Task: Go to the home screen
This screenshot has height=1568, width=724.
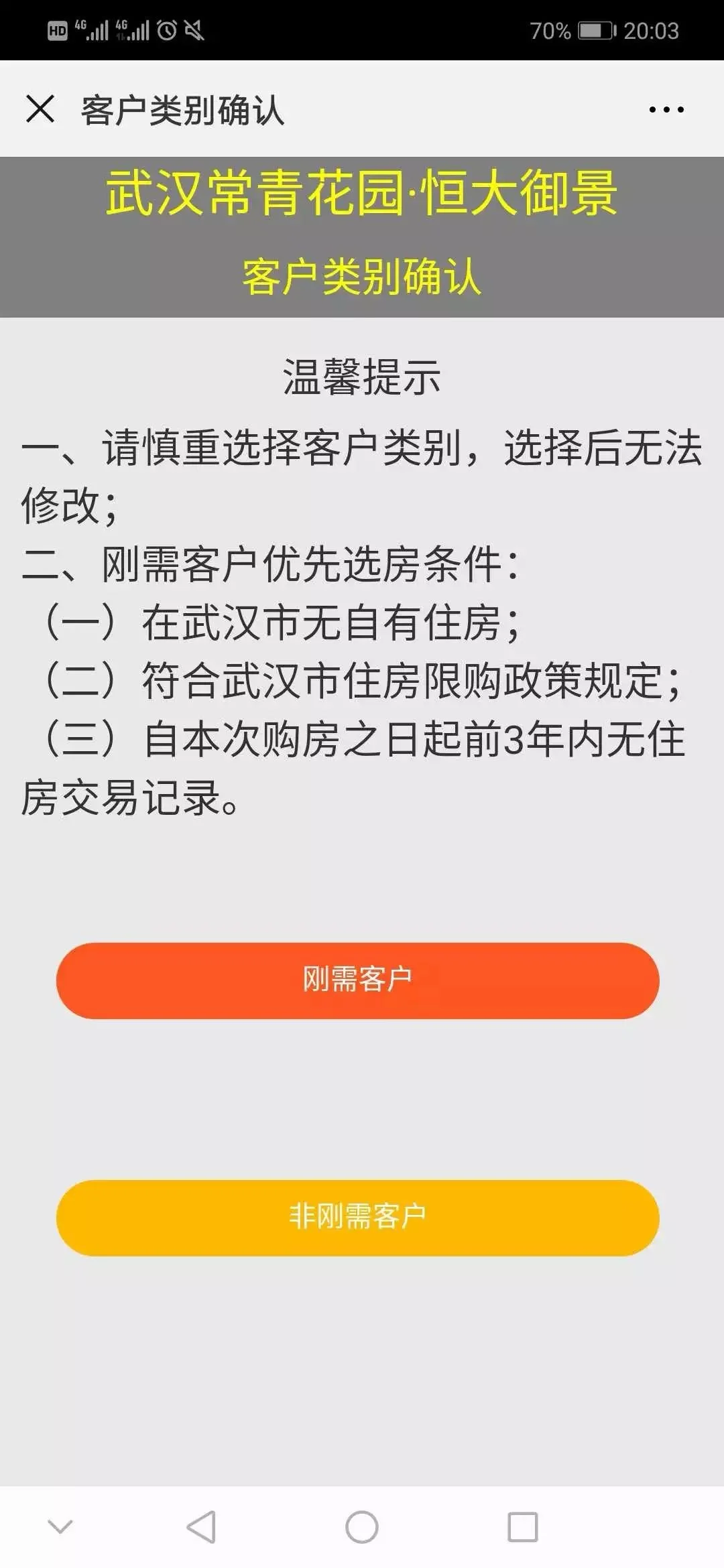Action: [x=362, y=1527]
